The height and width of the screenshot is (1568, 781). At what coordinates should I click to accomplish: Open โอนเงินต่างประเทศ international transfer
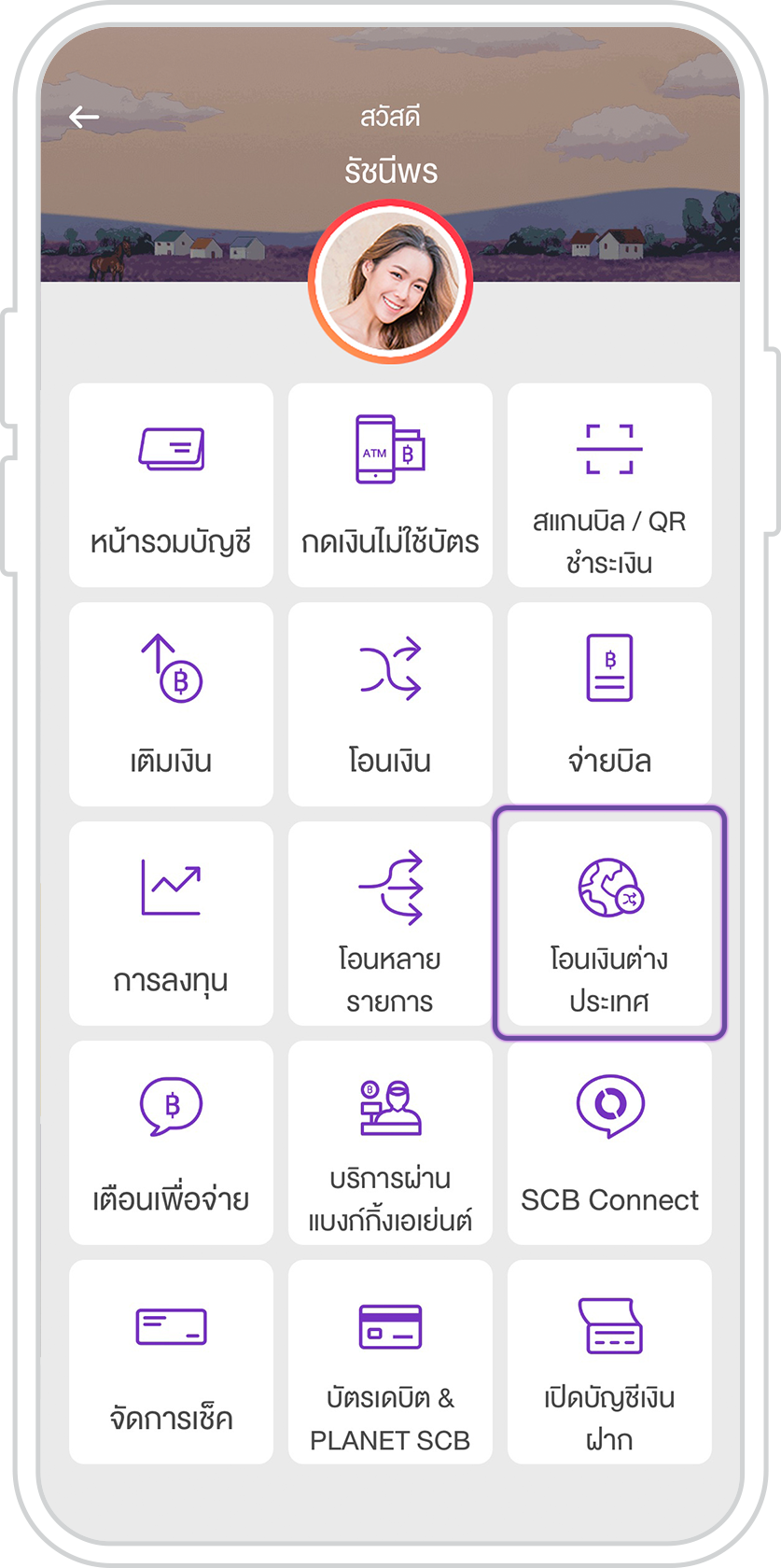[609, 924]
